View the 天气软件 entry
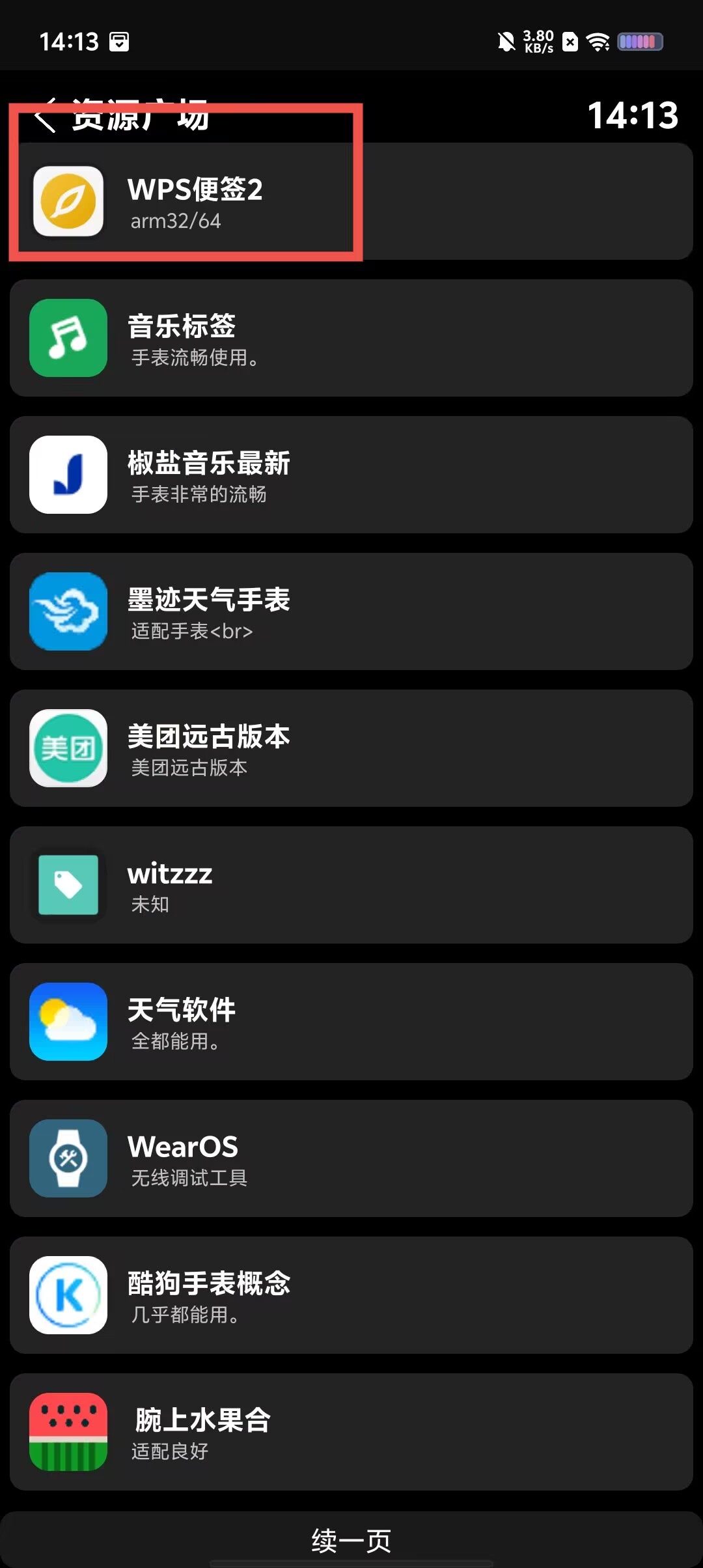The width and height of the screenshot is (703, 1568). click(x=351, y=1022)
